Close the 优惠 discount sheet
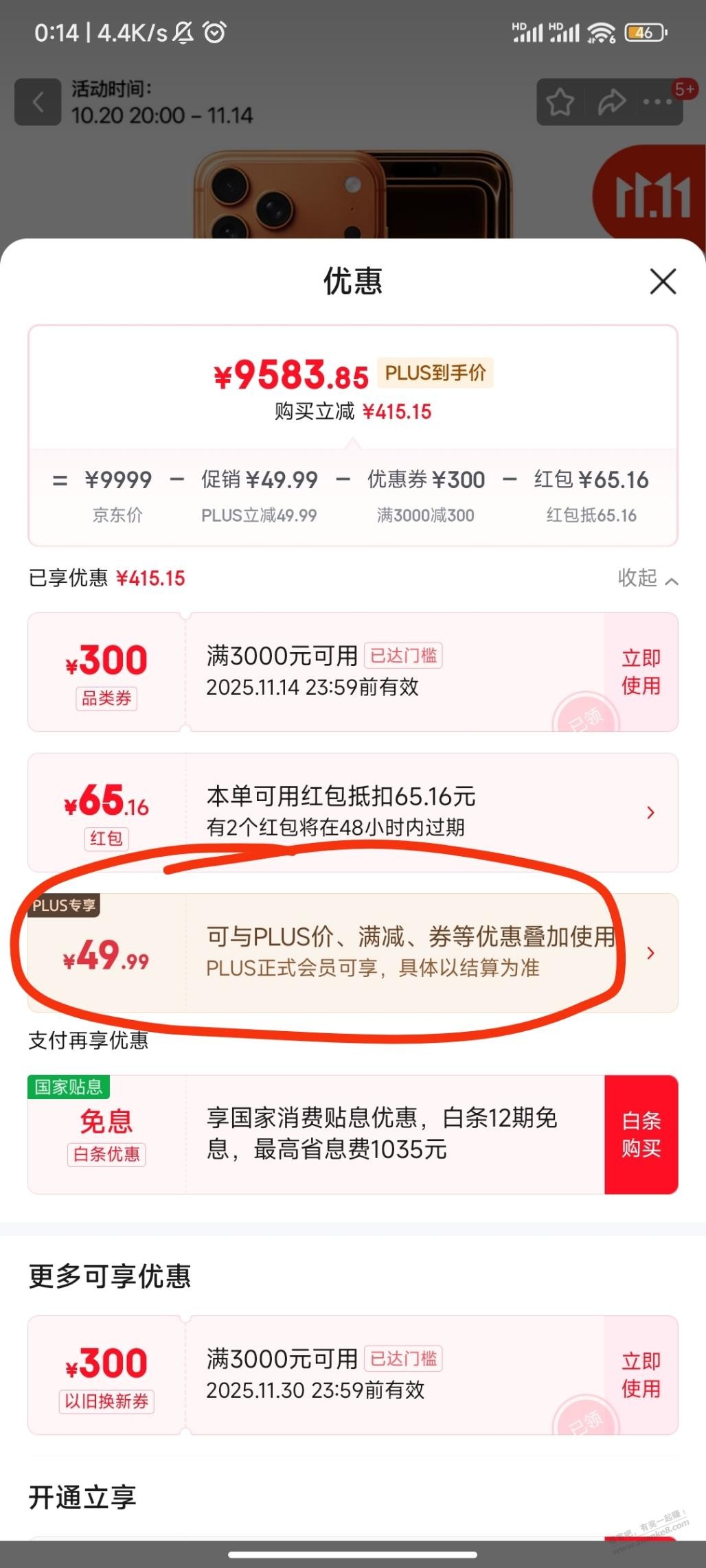The width and height of the screenshot is (706, 1568). (663, 281)
